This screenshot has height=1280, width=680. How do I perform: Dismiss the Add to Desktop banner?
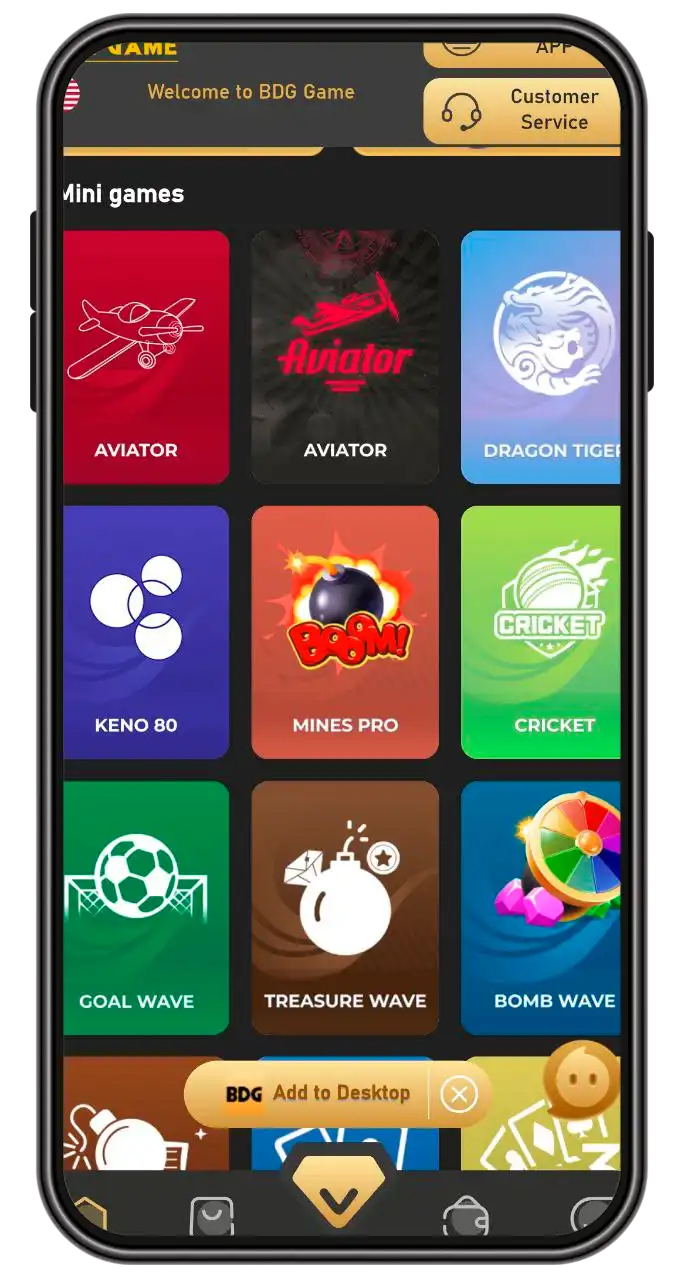459,1095
